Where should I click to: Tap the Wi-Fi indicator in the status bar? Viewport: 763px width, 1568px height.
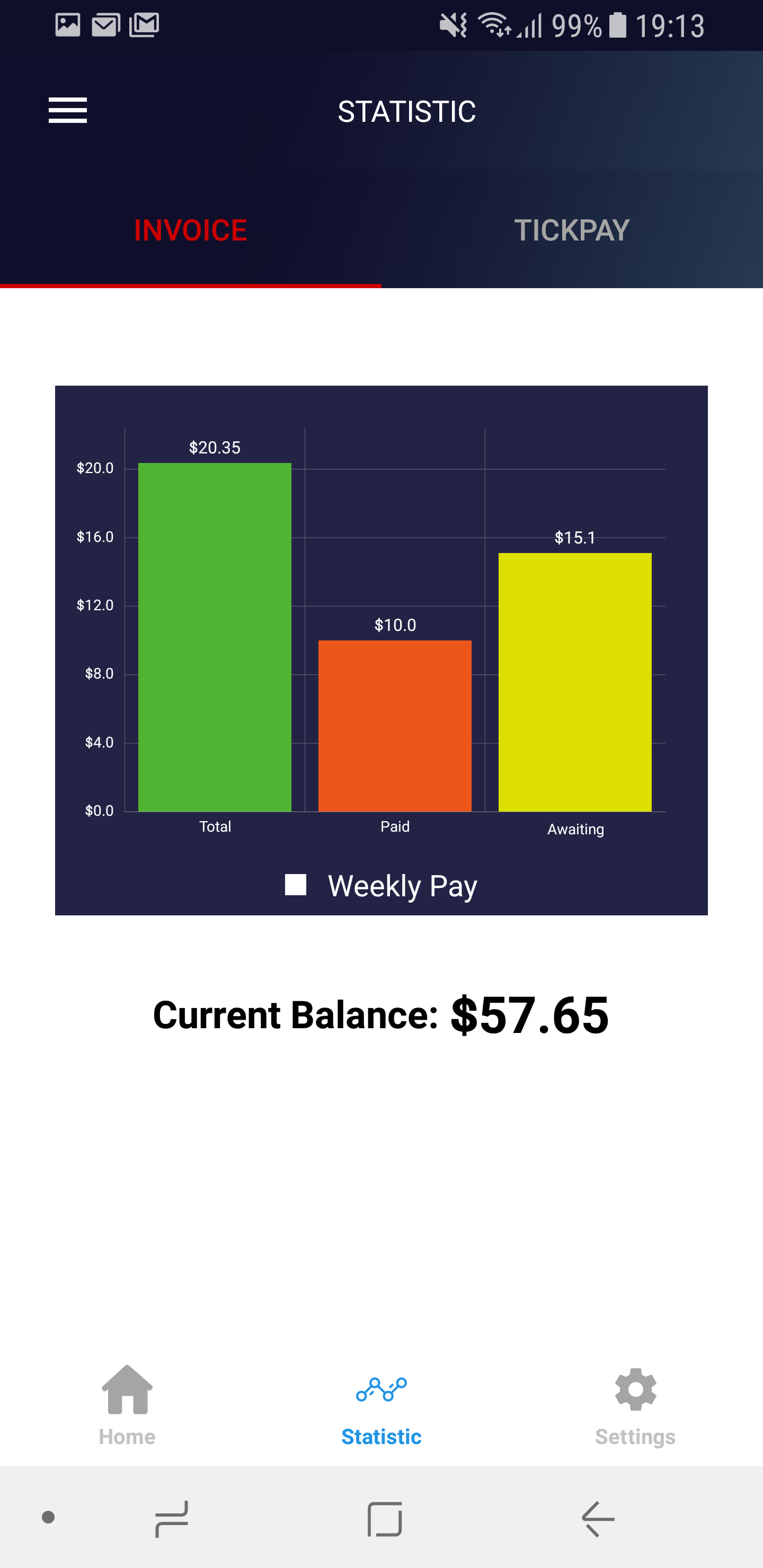click(x=493, y=24)
